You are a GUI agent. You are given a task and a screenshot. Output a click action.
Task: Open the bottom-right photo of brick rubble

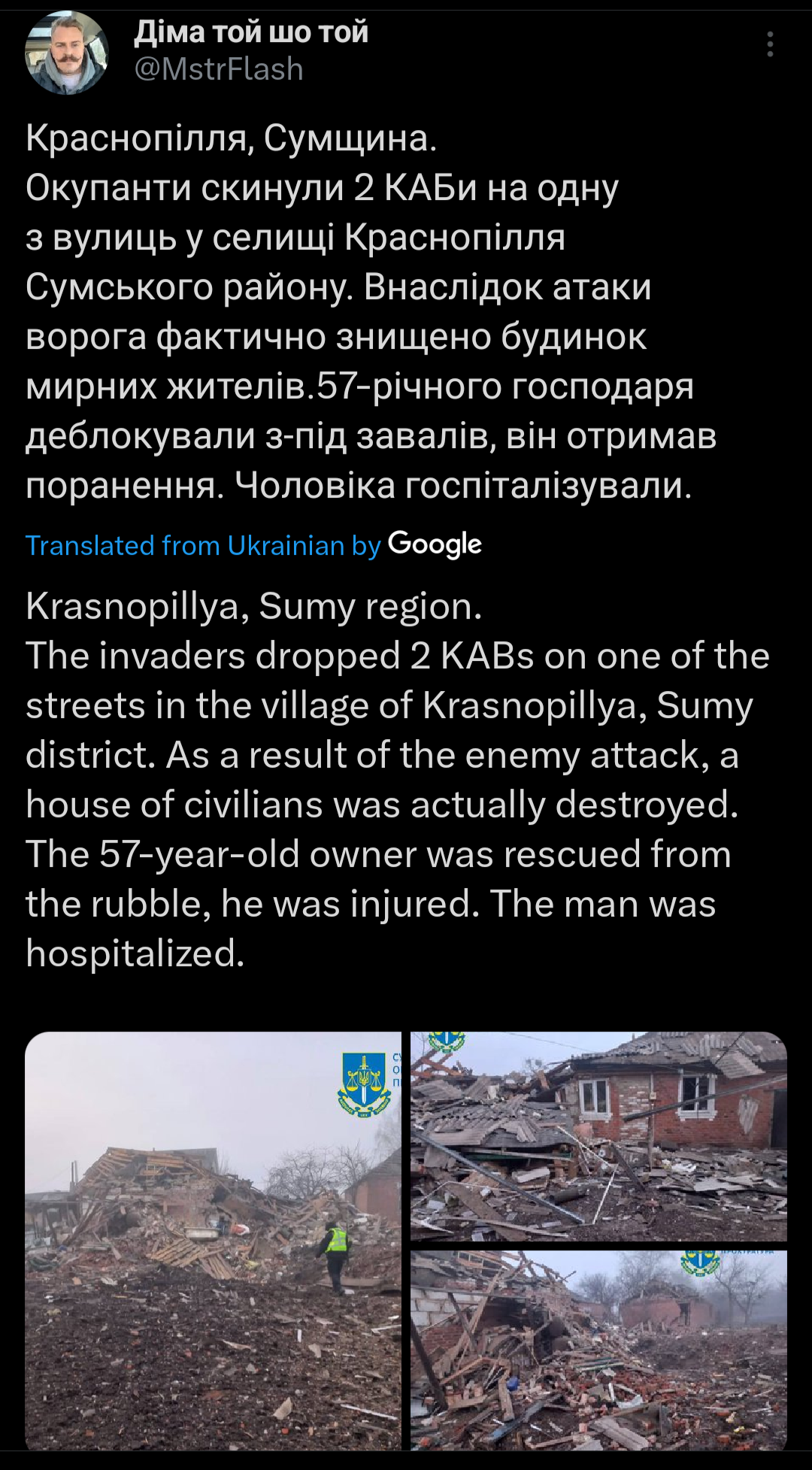tap(598, 1350)
